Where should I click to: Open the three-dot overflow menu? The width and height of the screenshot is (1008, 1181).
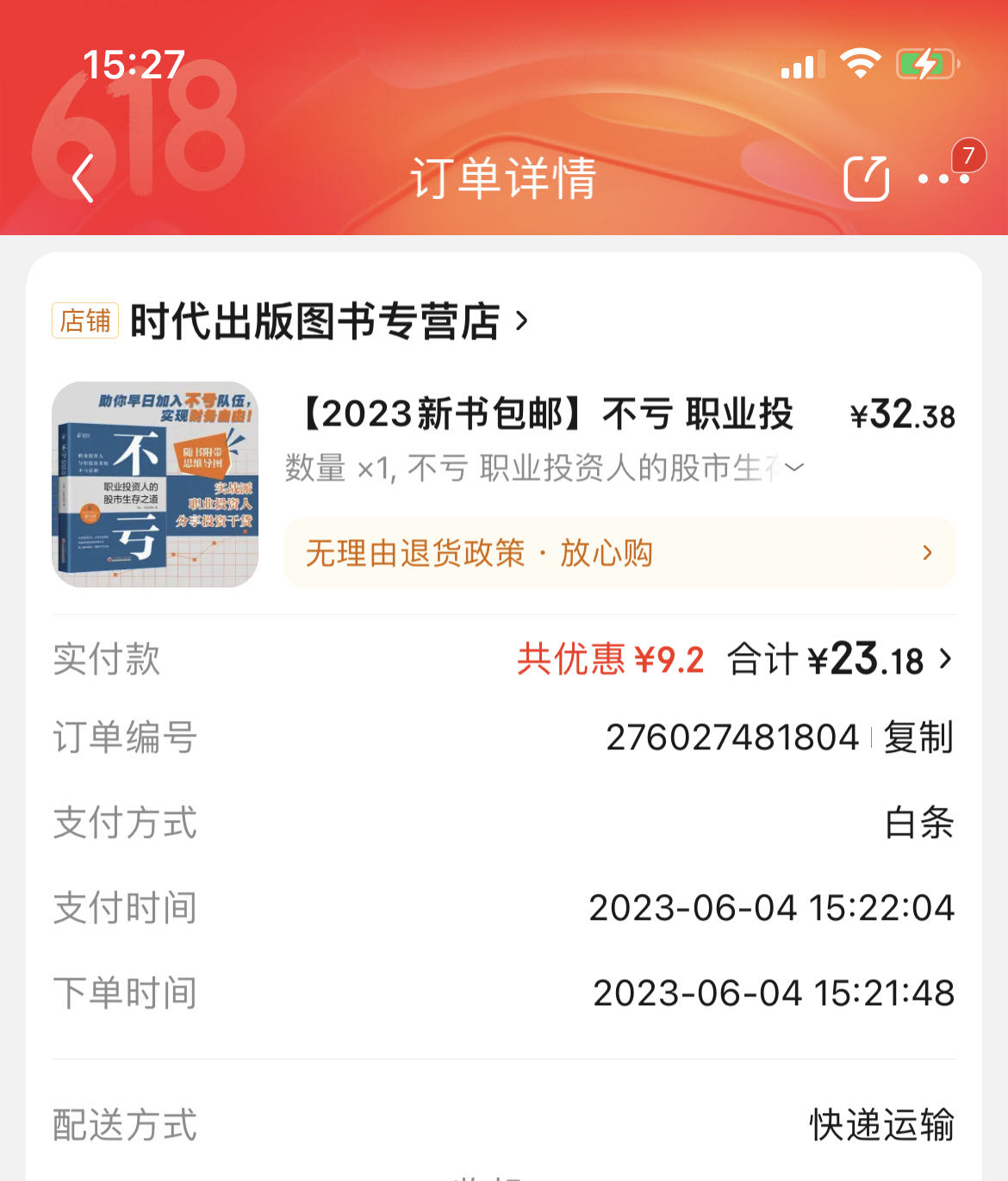[x=943, y=179]
